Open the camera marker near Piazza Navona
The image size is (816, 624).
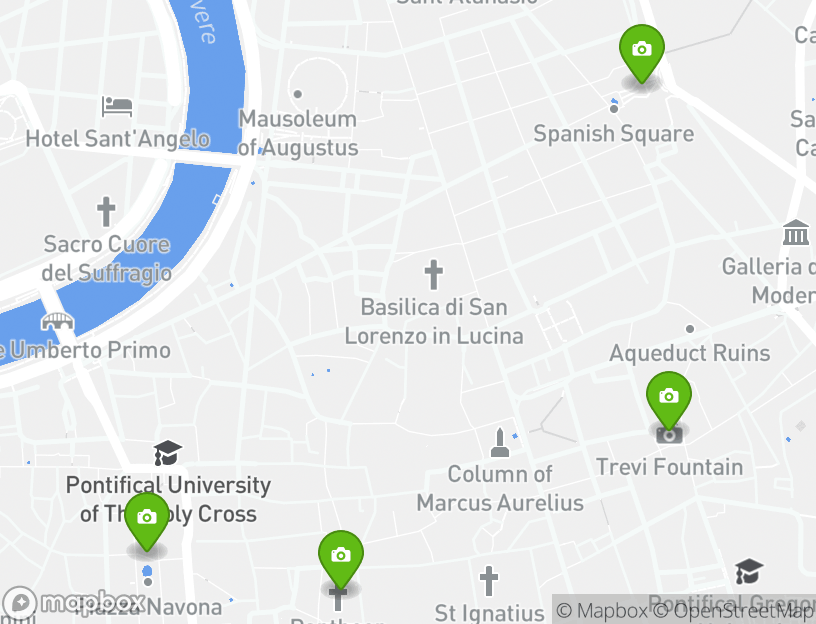click(146, 518)
